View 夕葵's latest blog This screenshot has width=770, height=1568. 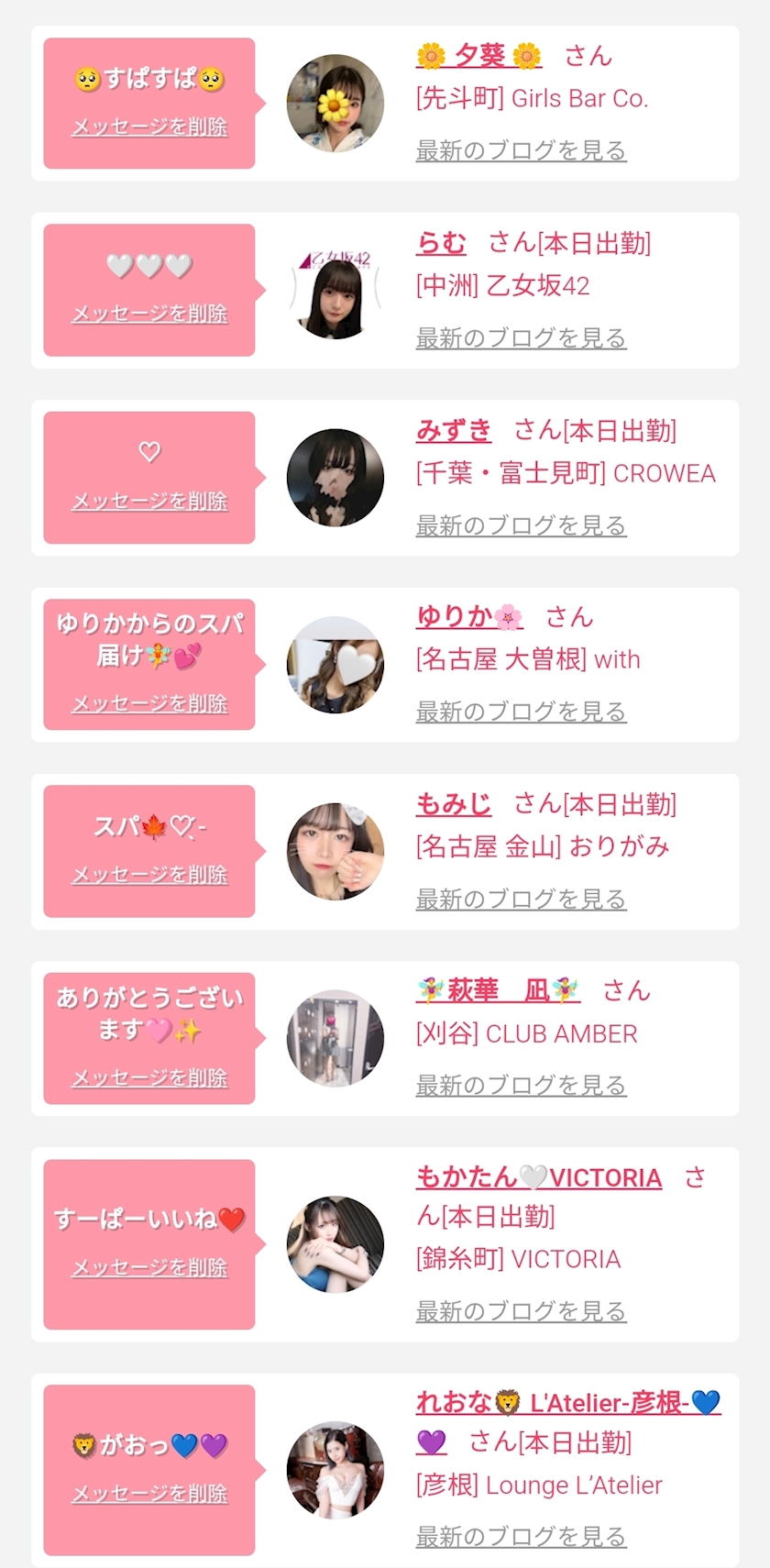tap(521, 150)
